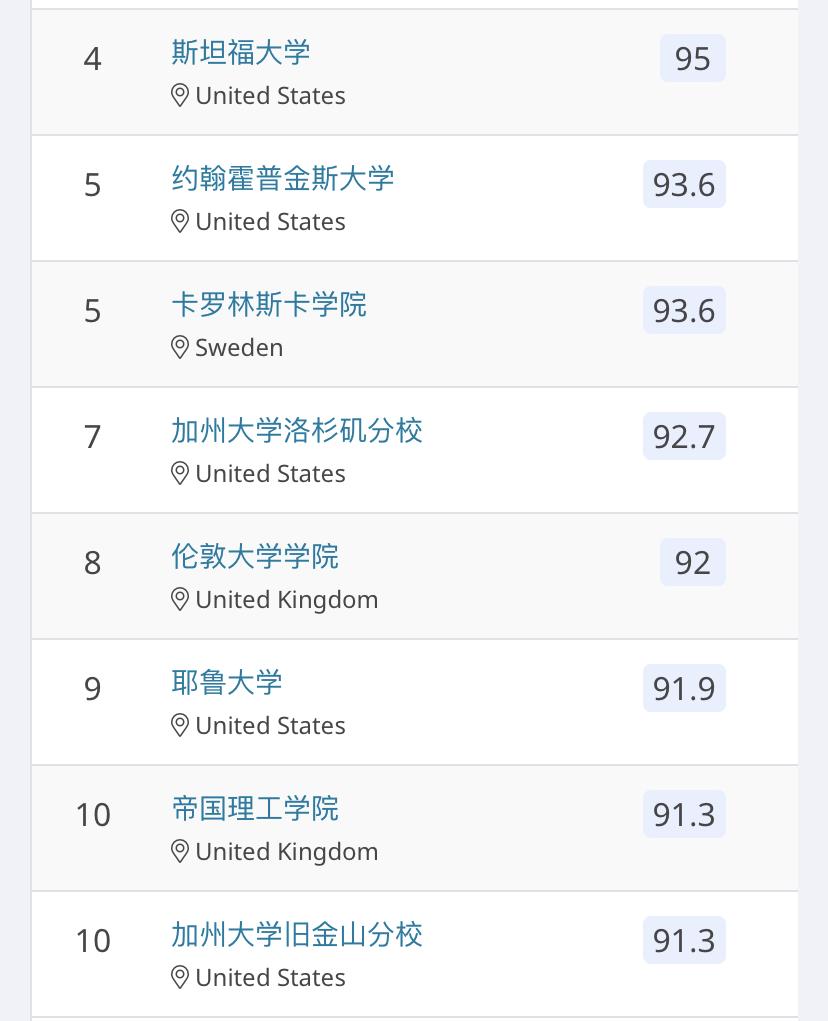This screenshot has height=1021, width=828.
Task: Click the location pin next to 帝国理工学院's United Kingdom
Action: pos(180,851)
